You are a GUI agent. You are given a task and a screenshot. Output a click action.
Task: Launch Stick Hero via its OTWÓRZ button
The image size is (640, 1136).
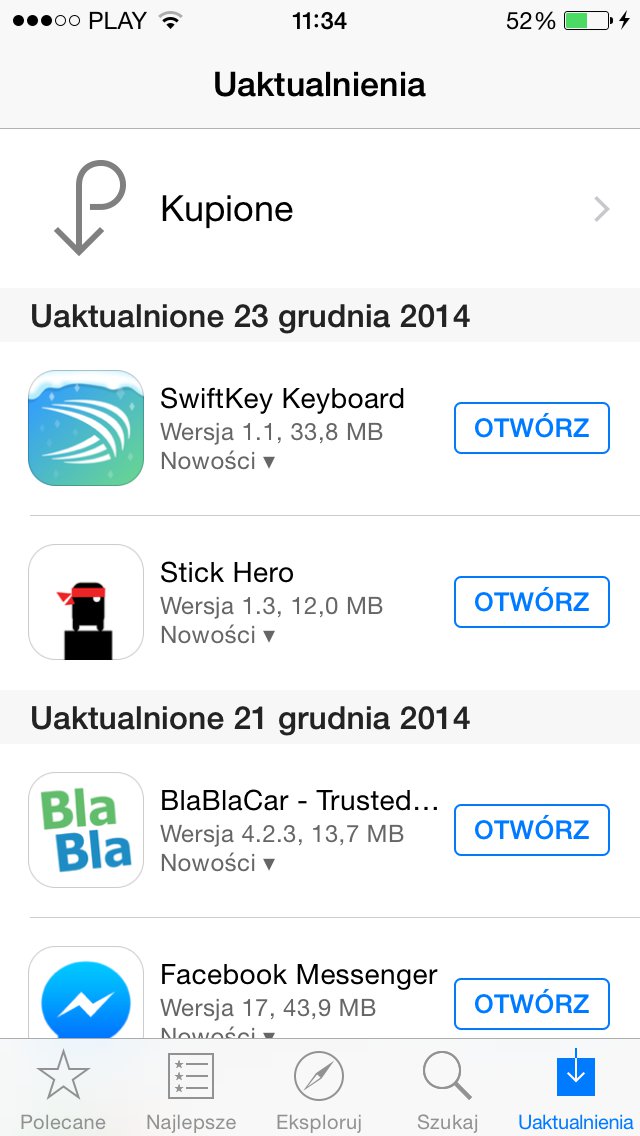[x=531, y=602]
